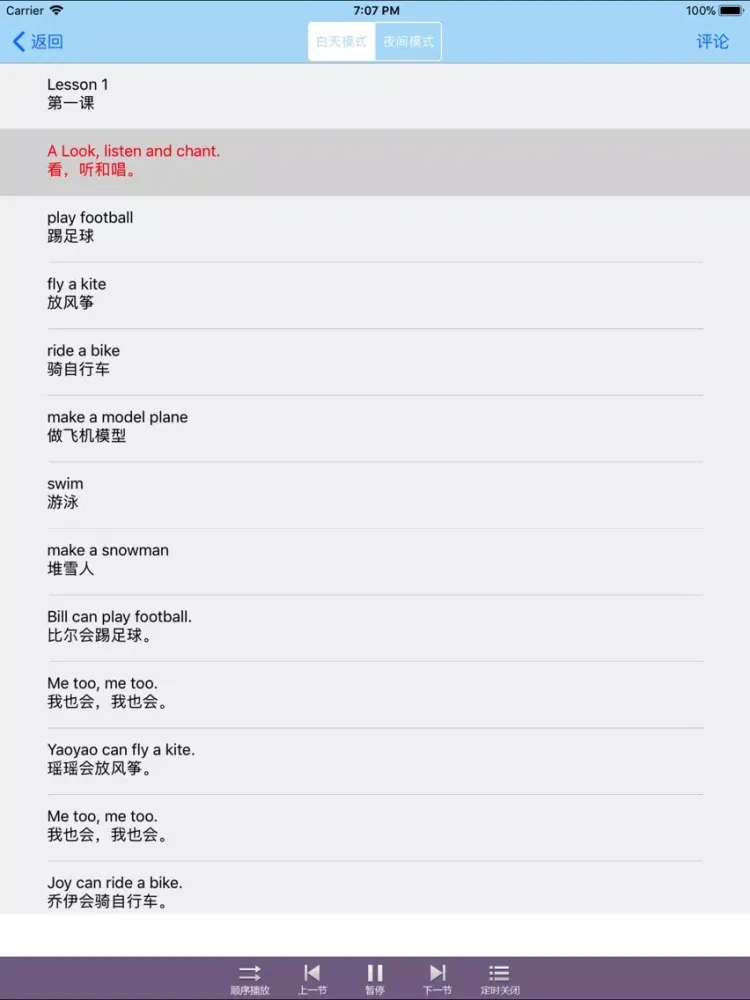Switch to 夜间模式 night mode
This screenshot has width=750, height=1000.
pos(408,42)
